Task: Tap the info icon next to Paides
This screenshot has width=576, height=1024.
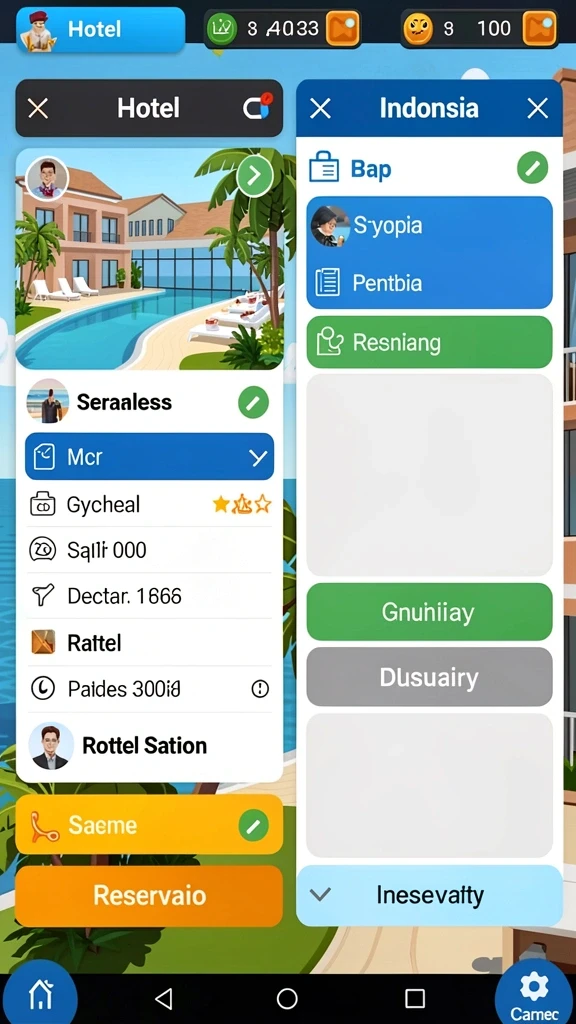Action: tap(260, 688)
